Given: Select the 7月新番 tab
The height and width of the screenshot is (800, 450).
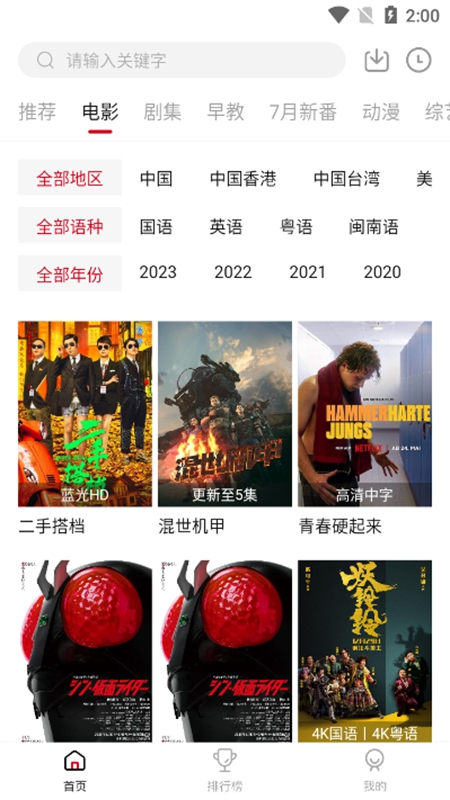Looking at the screenshot, I should point(303,111).
